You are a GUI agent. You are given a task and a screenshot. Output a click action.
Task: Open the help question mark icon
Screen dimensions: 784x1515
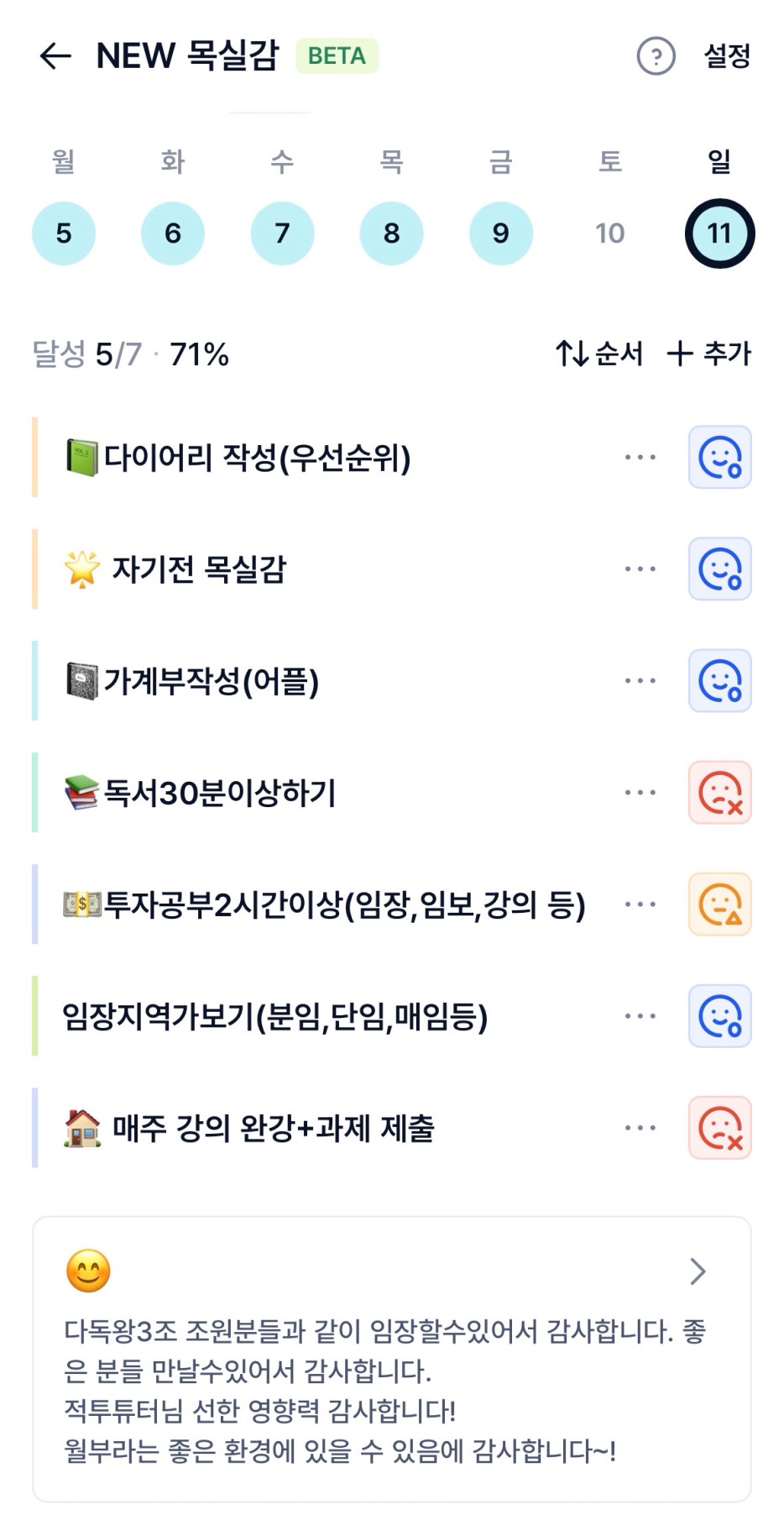(x=656, y=57)
